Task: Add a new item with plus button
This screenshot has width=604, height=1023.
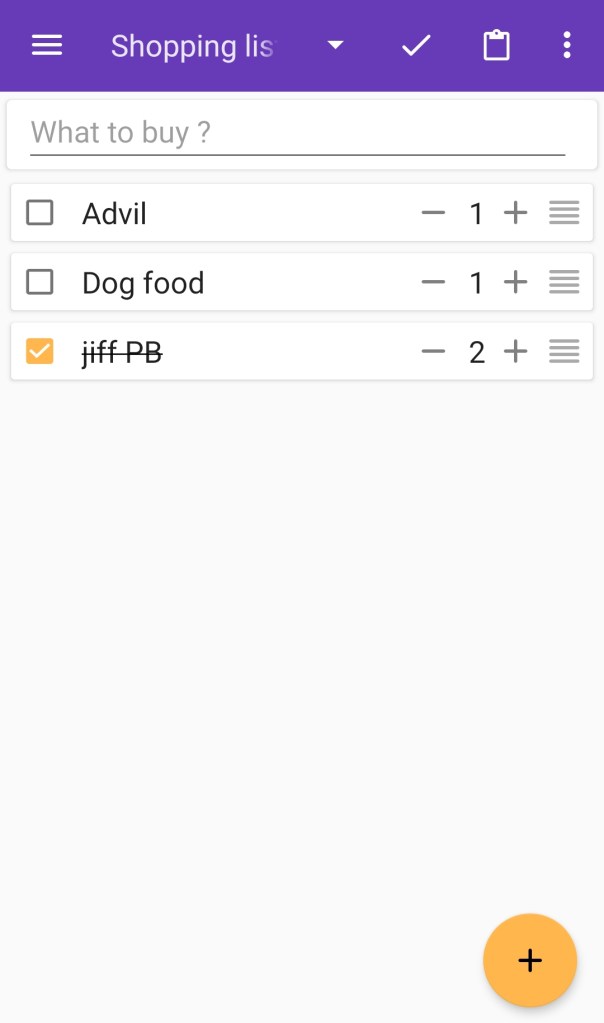Action: click(x=530, y=961)
